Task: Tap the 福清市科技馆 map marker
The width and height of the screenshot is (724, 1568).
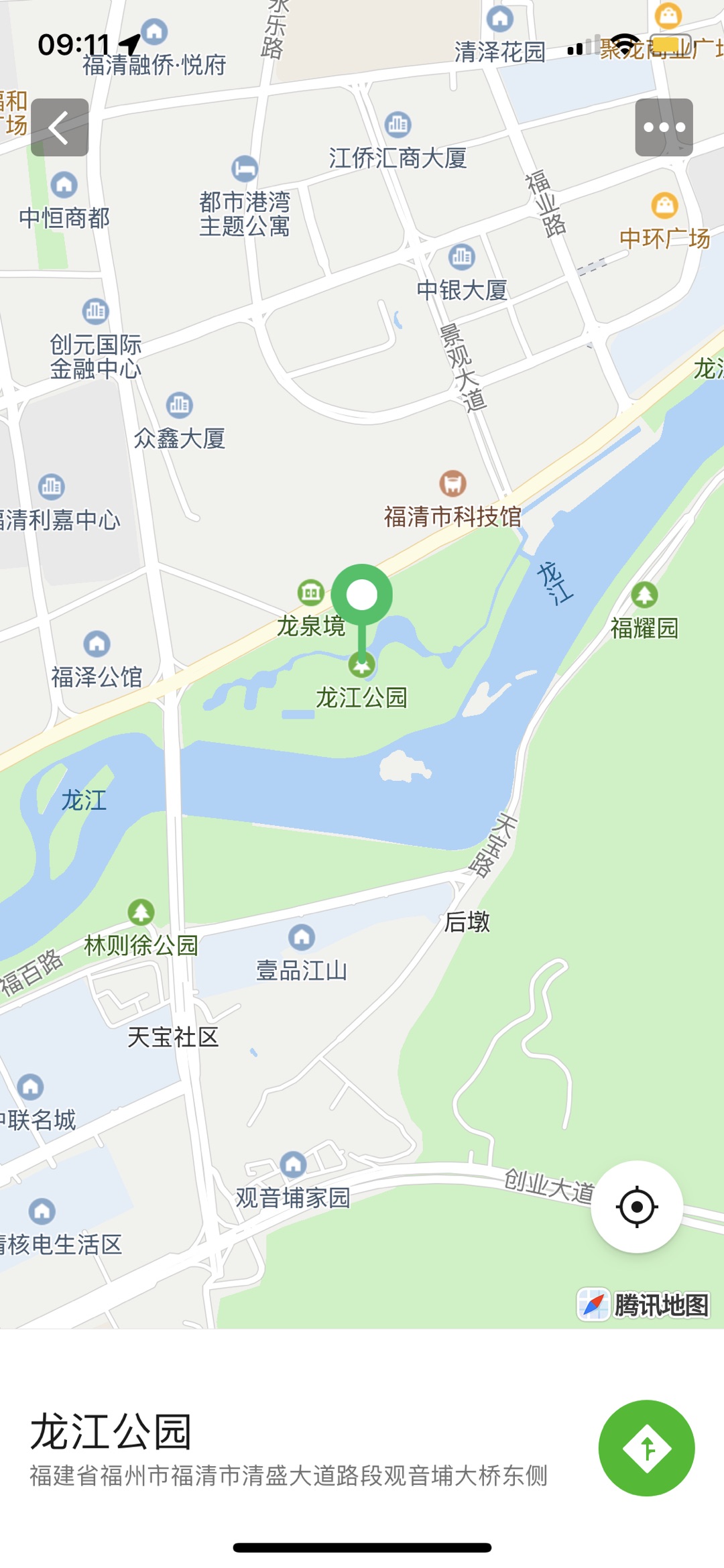Action: pos(453,483)
